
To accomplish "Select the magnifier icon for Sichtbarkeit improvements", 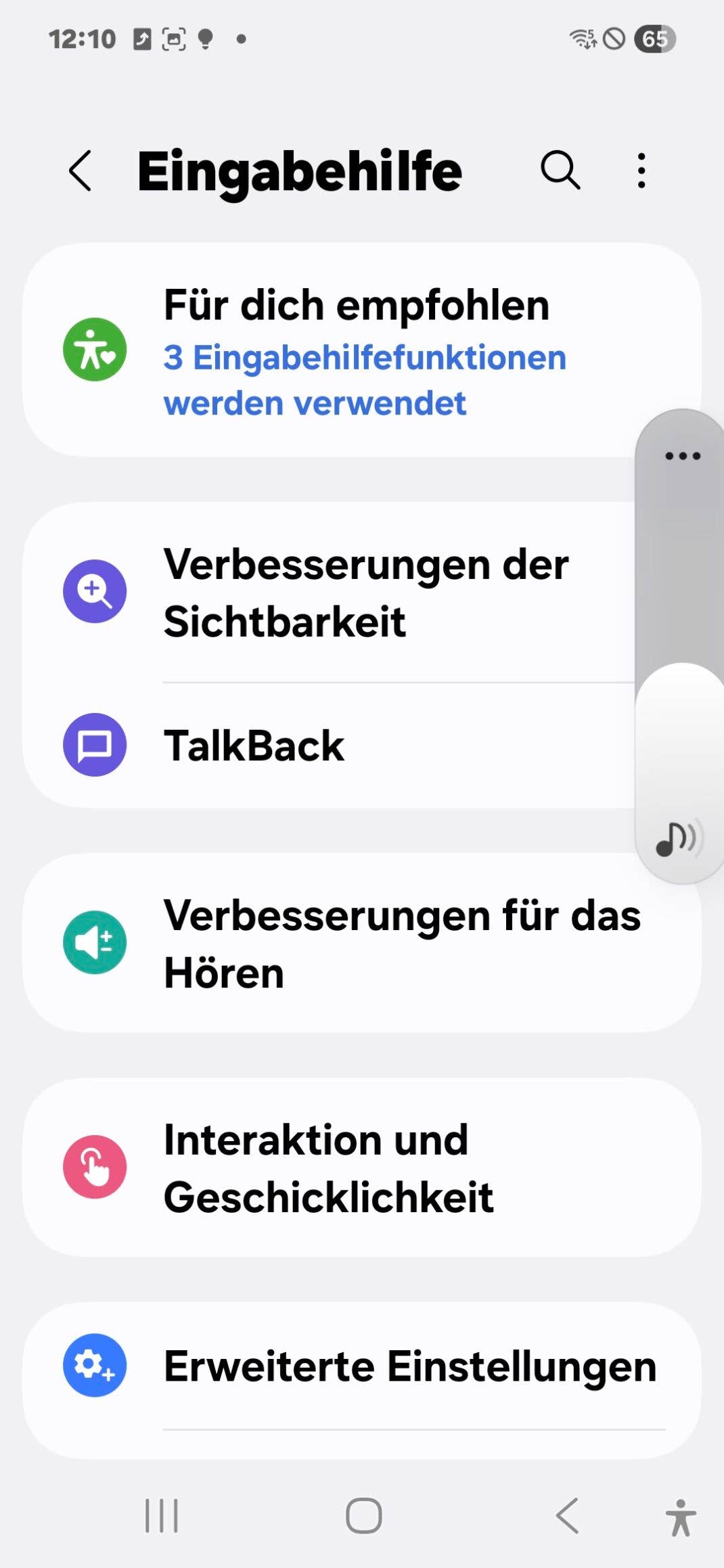I will click(94, 591).
